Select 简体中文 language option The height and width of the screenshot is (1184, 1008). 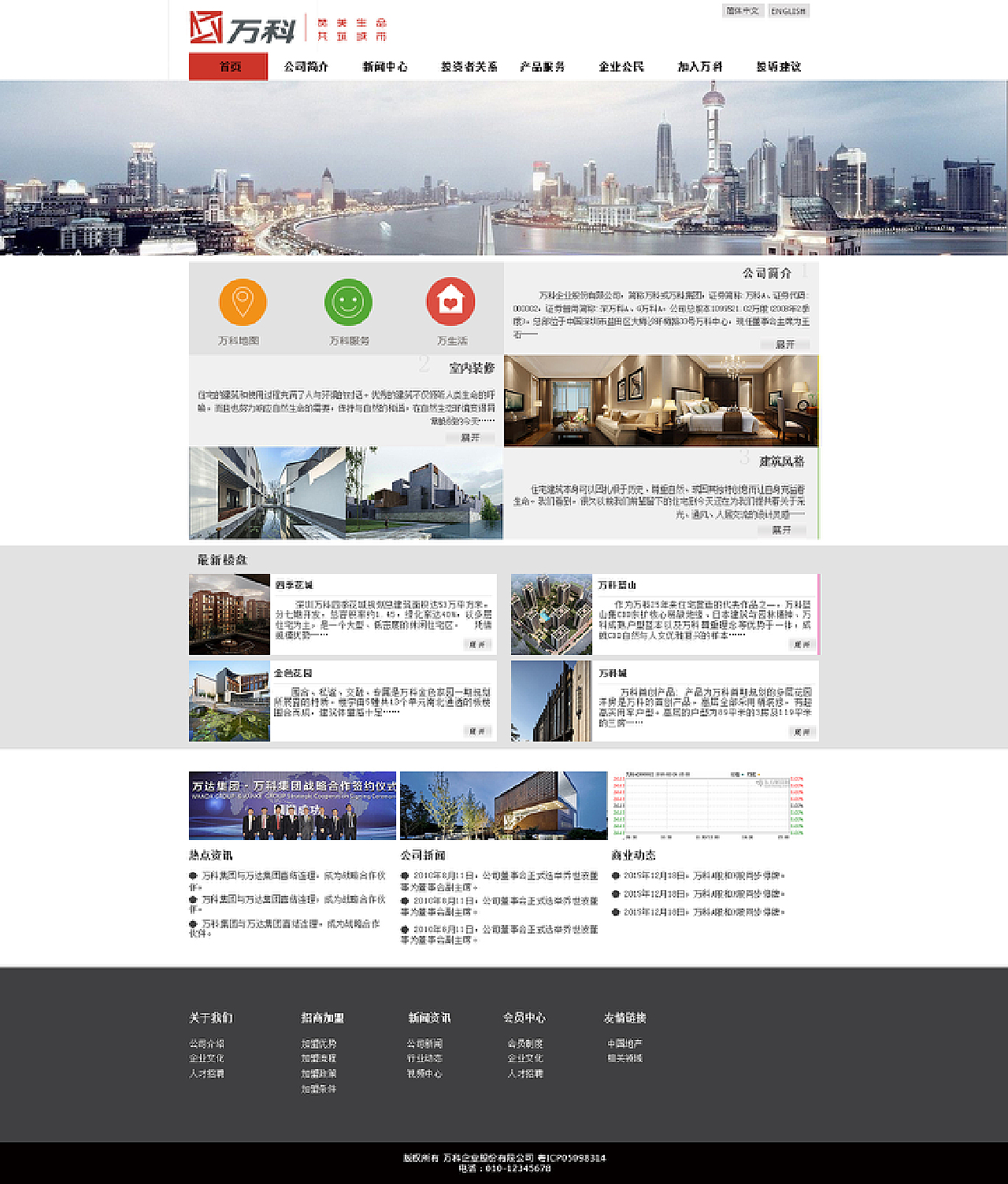click(x=743, y=11)
